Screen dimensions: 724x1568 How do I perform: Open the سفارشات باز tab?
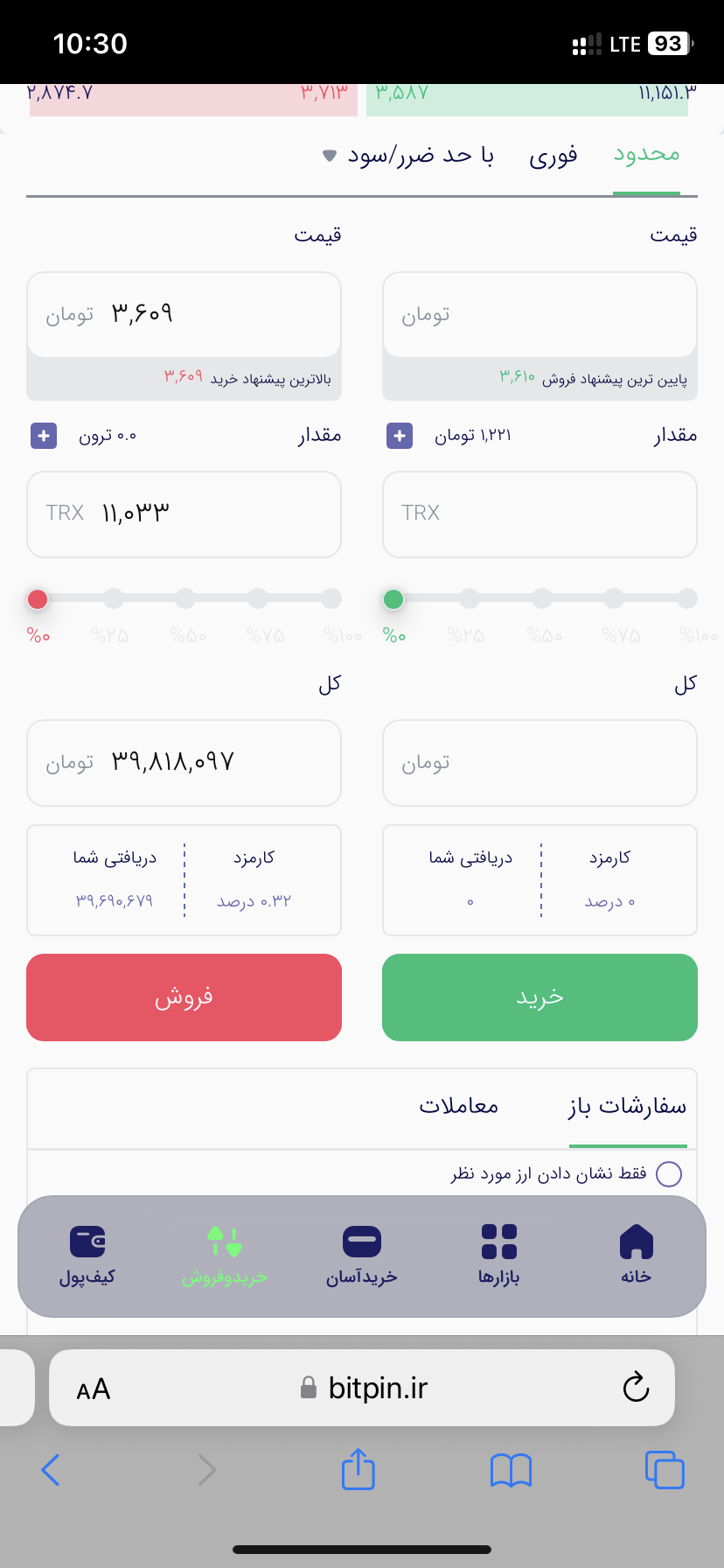[x=627, y=1106]
